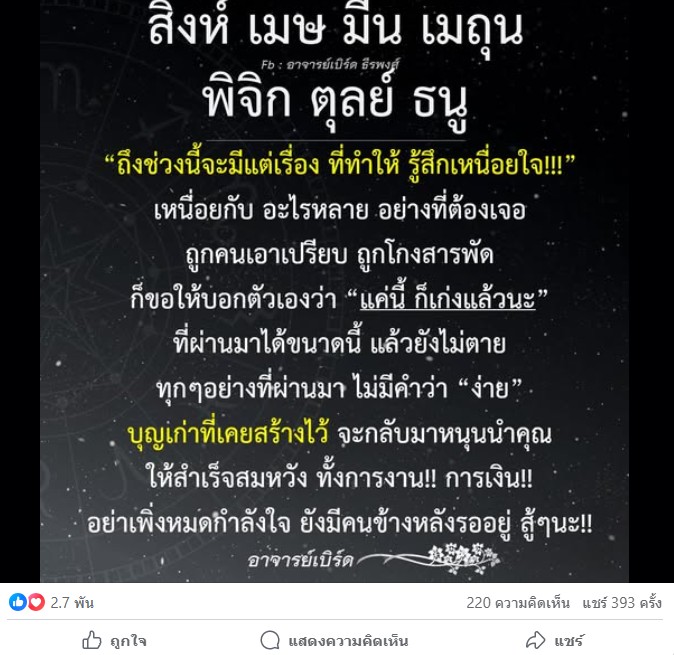Like this post with ถูกใจ
This screenshot has width=674, height=655.
pyautogui.click(x=113, y=641)
